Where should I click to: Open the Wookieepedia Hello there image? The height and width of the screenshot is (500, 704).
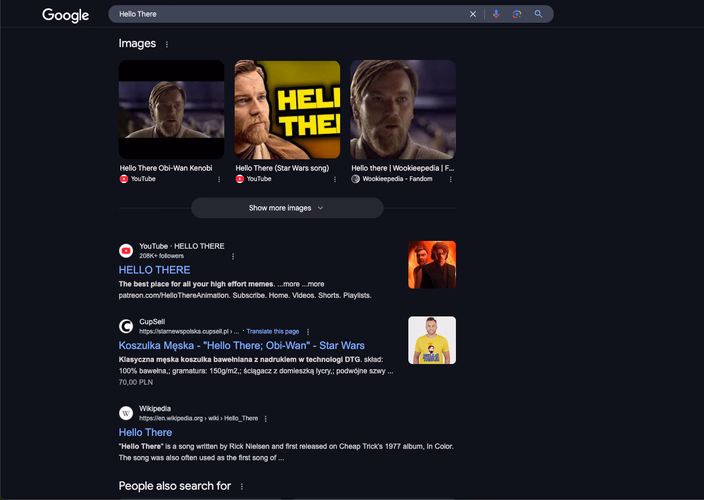pyautogui.click(x=403, y=109)
